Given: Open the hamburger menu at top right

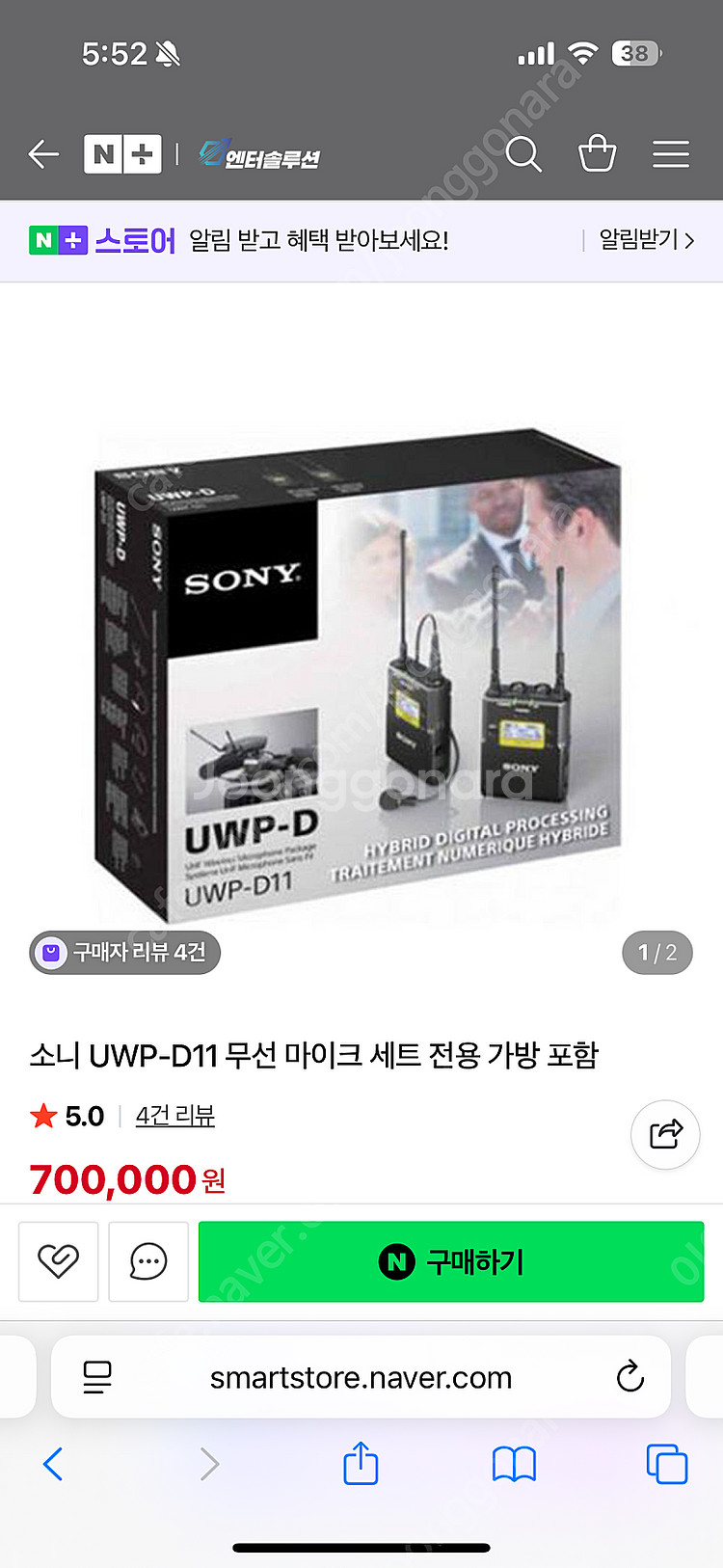Looking at the screenshot, I should coord(671,154).
